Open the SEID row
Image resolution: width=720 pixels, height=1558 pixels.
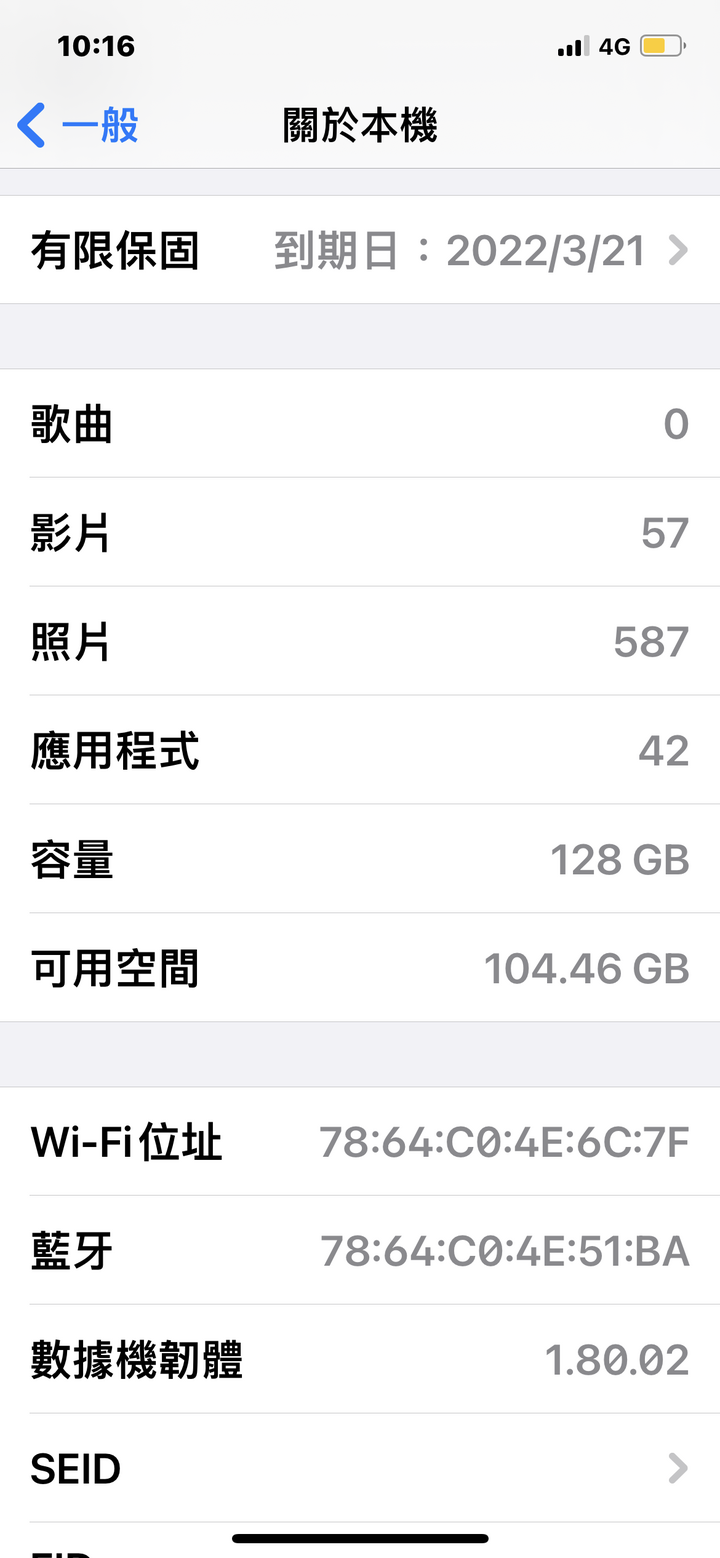[360, 1468]
